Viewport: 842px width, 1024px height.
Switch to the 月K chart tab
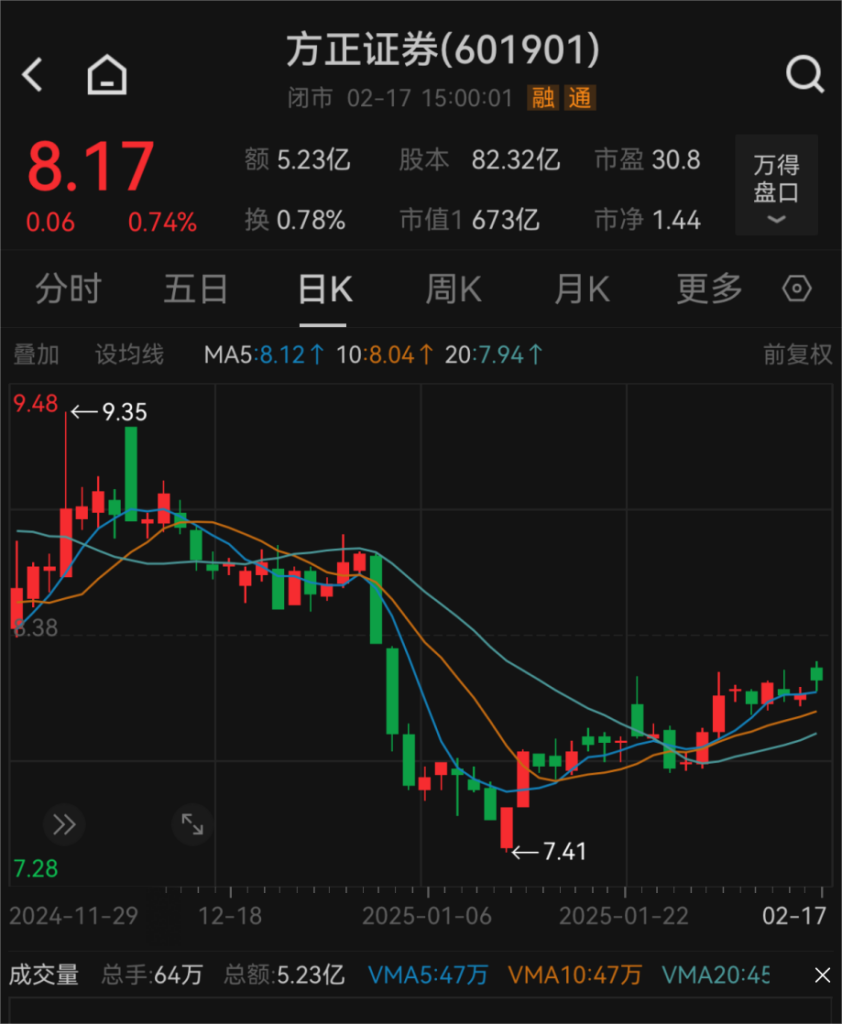click(x=581, y=290)
